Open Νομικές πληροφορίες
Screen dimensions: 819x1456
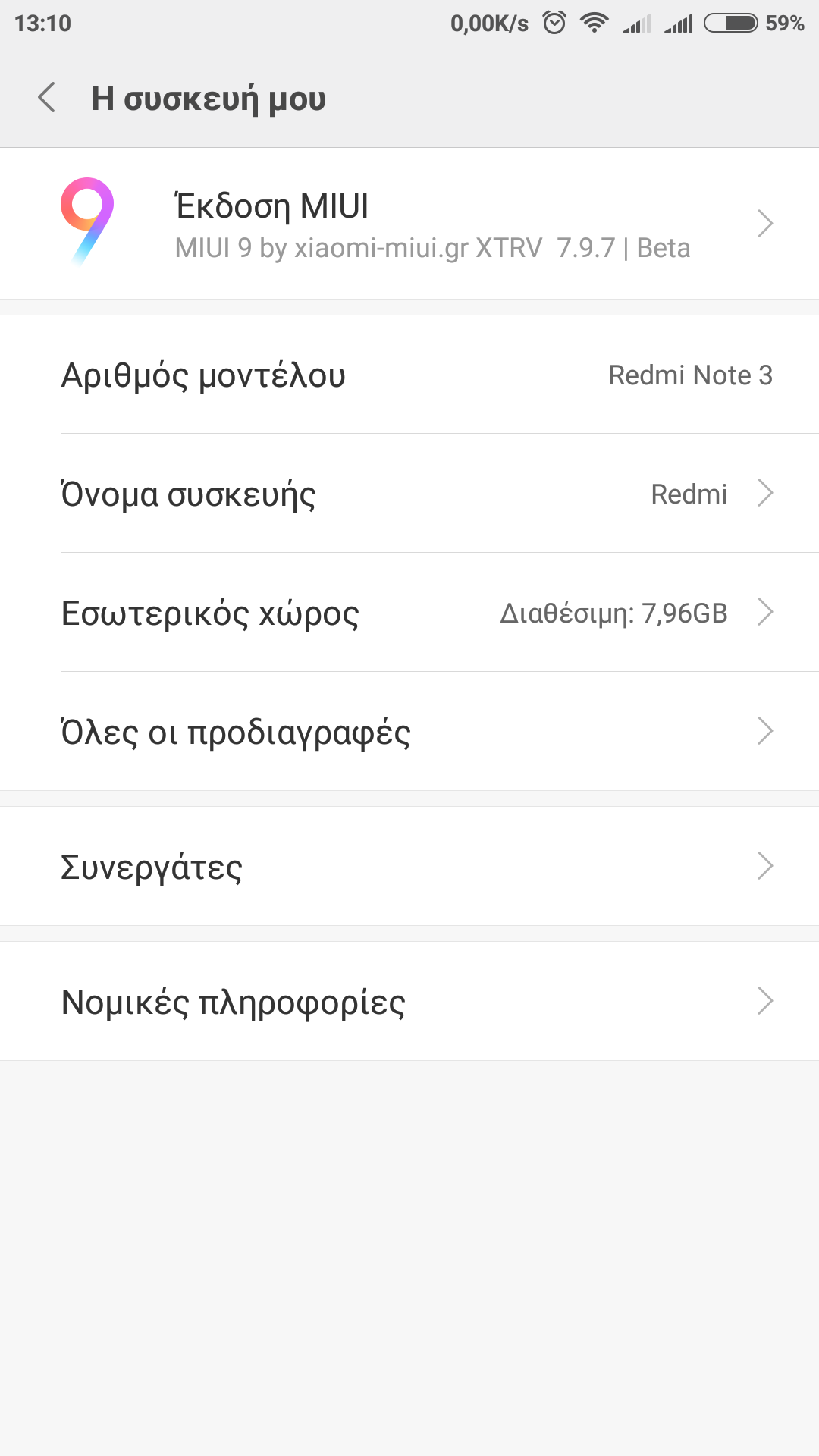(409, 1002)
